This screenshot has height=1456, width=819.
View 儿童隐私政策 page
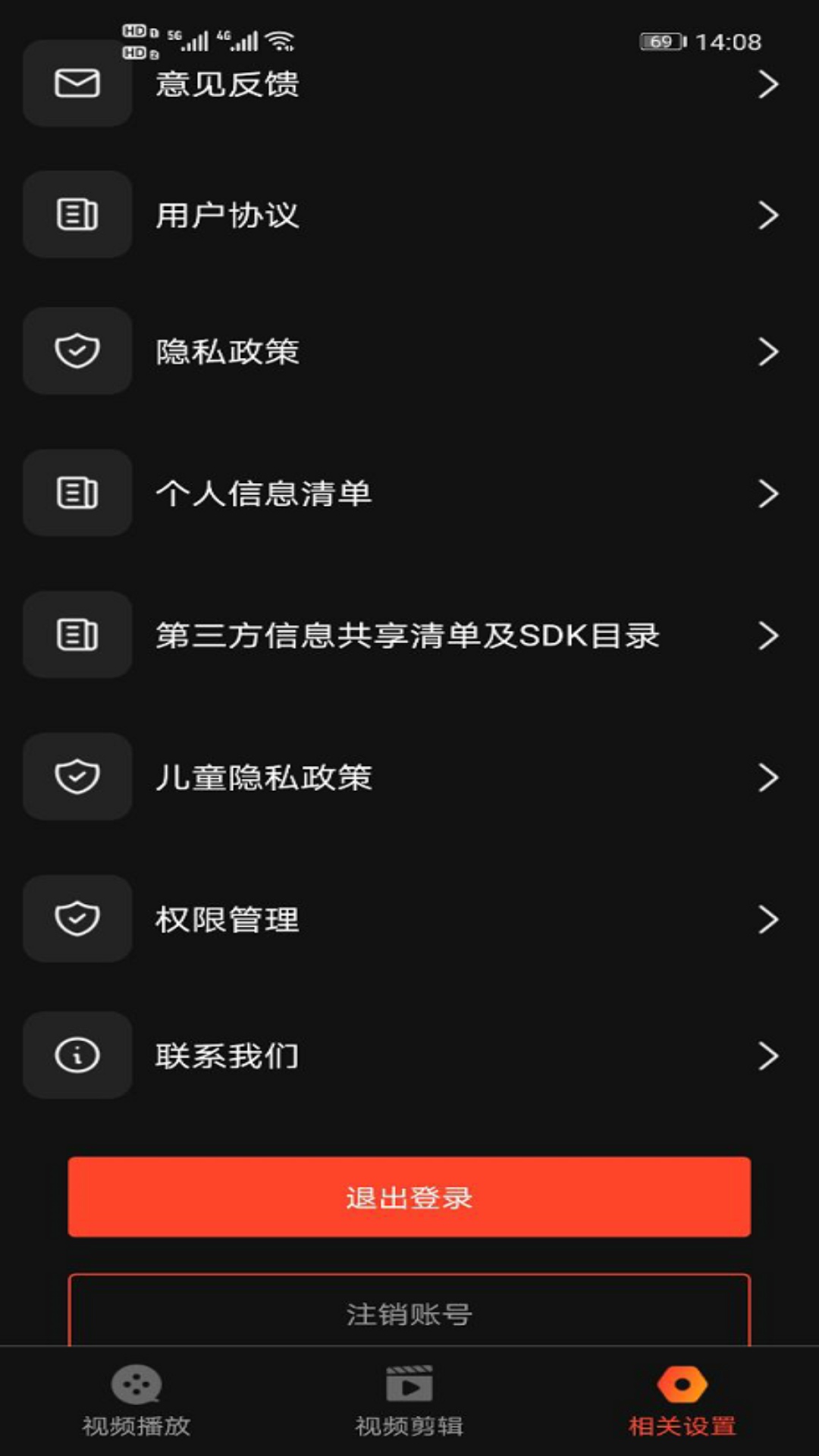coord(409,777)
